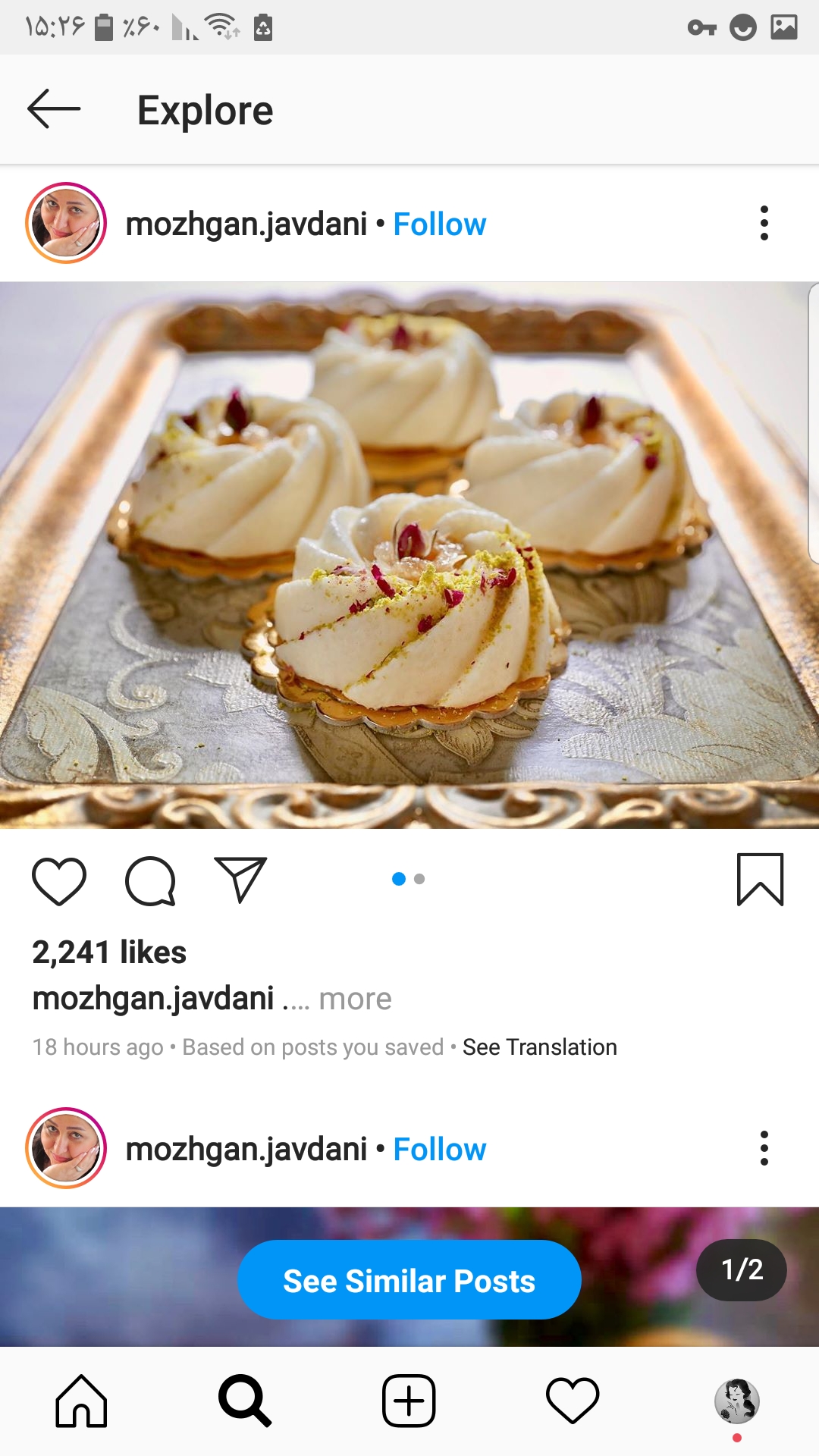Image resolution: width=819 pixels, height=1456 pixels.
Task: Switch to the Search tab
Action: [245, 1401]
